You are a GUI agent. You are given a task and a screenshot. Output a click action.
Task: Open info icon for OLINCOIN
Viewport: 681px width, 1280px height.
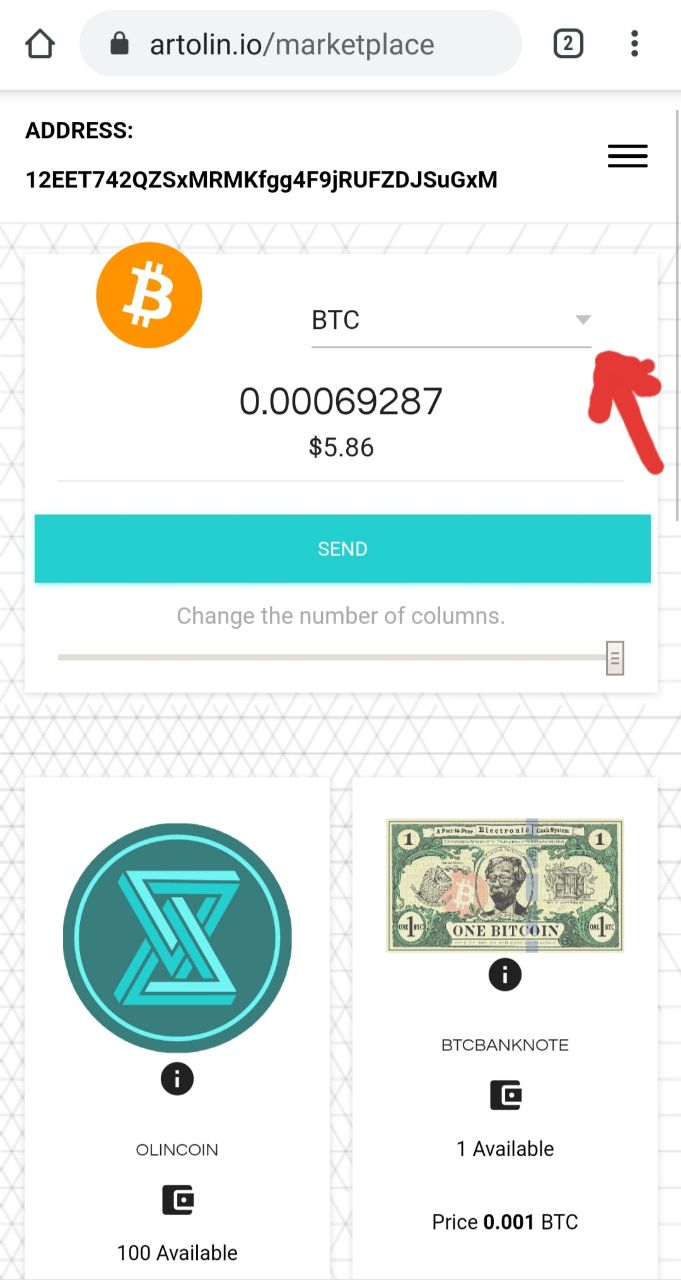pyautogui.click(x=177, y=1079)
